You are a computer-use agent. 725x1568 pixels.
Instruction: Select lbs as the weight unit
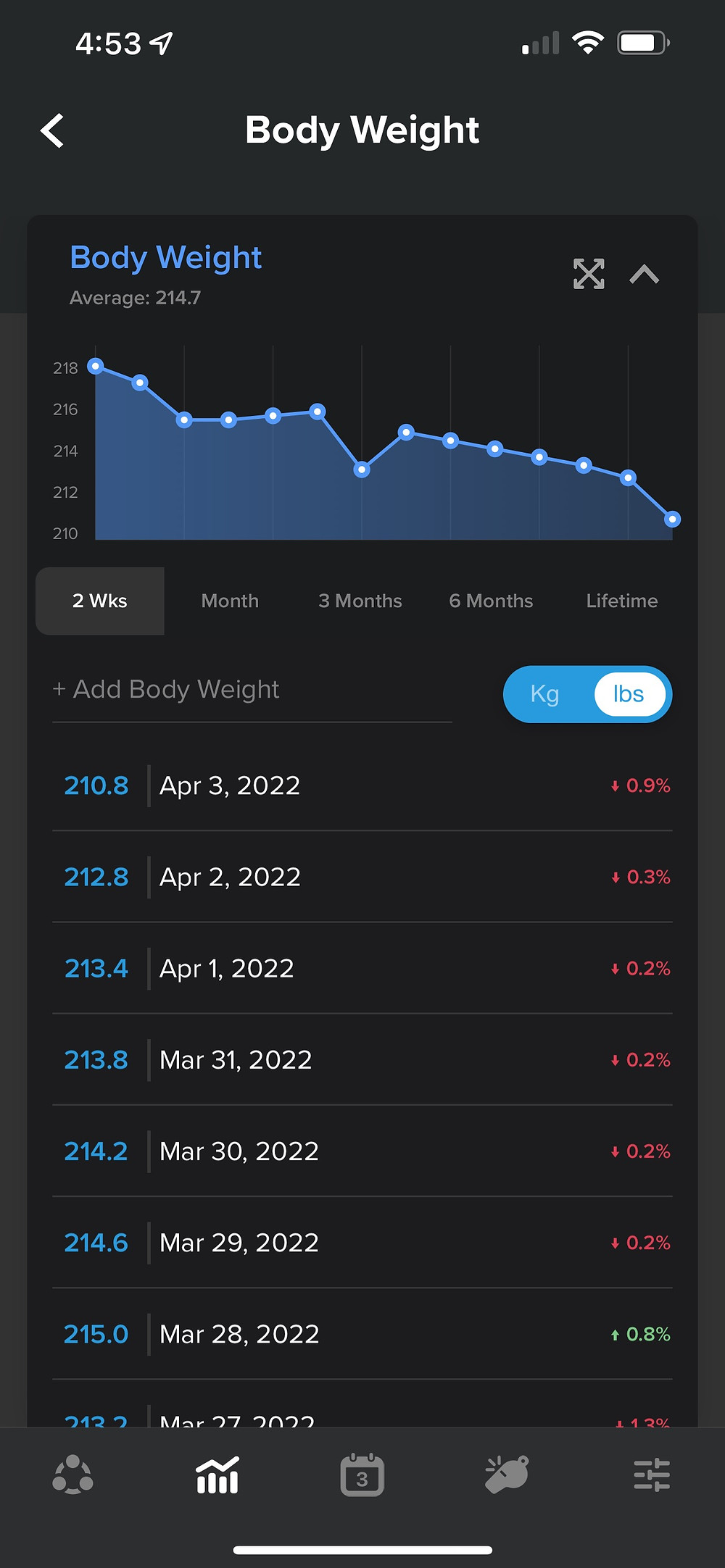click(629, 694)
